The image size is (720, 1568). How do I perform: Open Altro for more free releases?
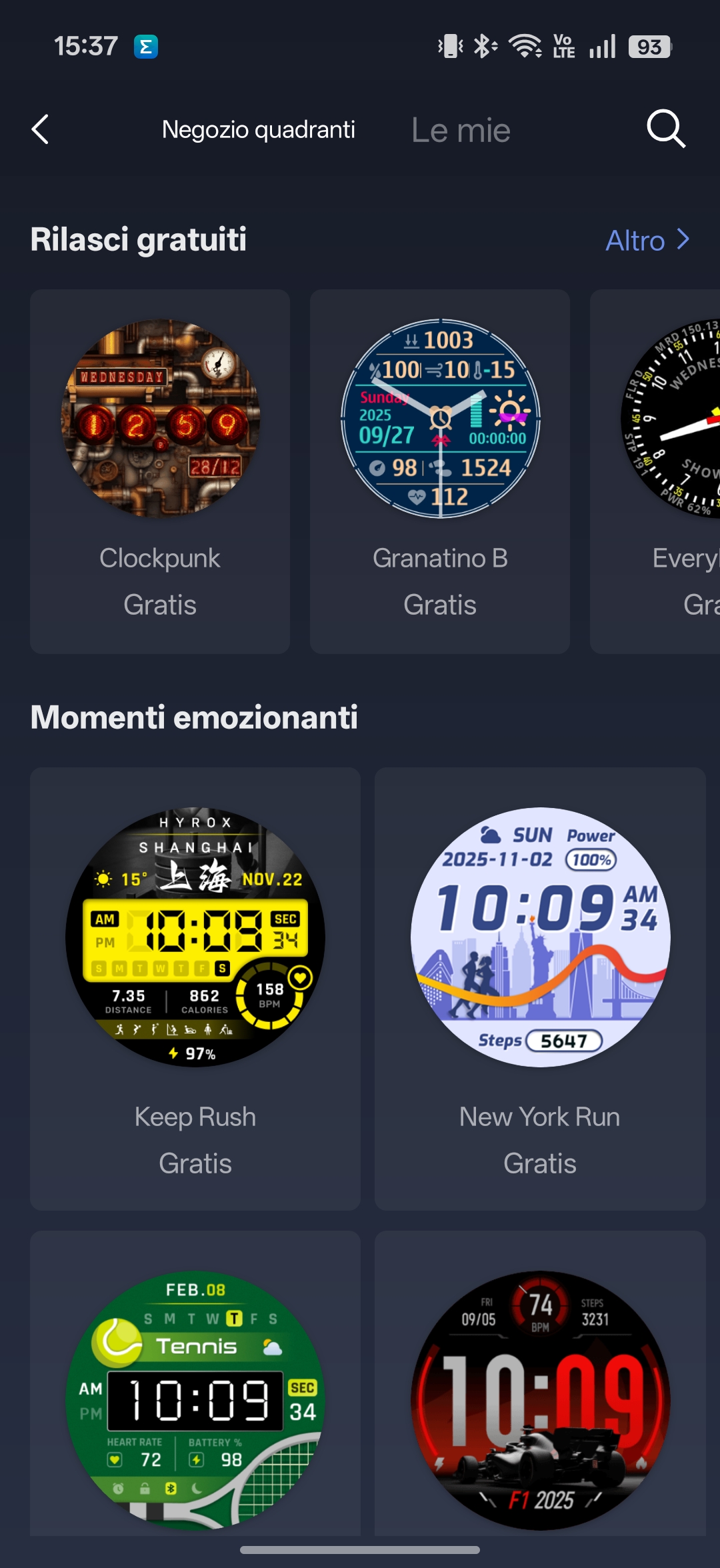click(x=647, y=241)
